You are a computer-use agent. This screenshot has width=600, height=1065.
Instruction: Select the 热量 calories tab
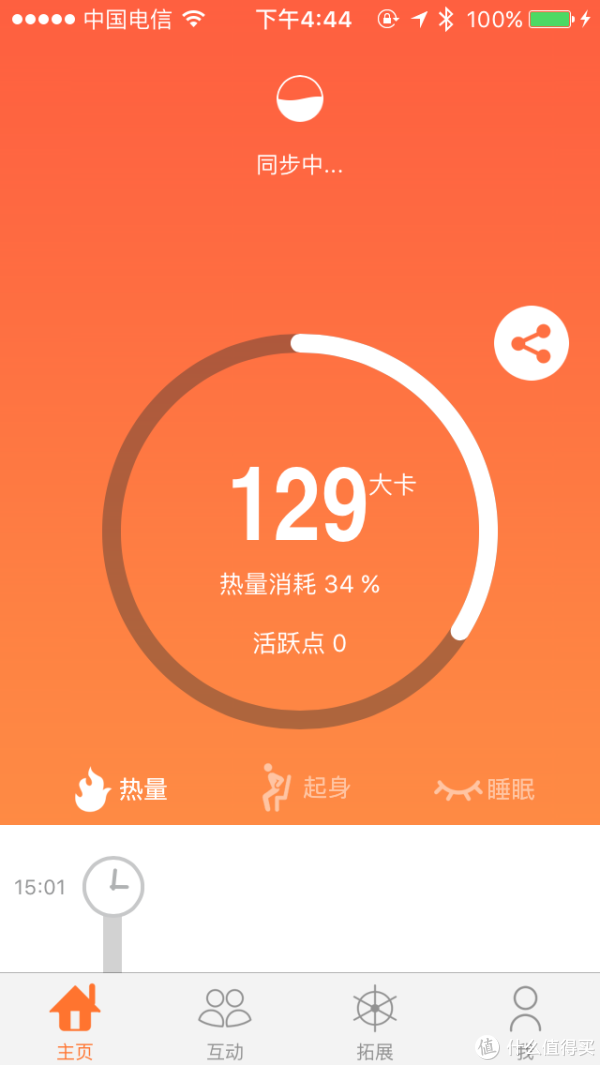pos(121,789)
